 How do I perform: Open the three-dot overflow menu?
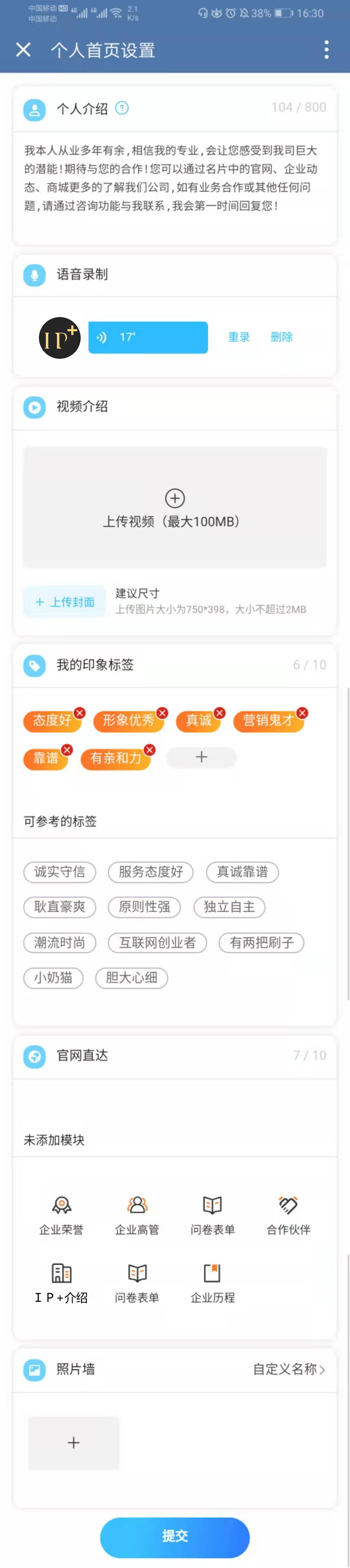(327, 50)
